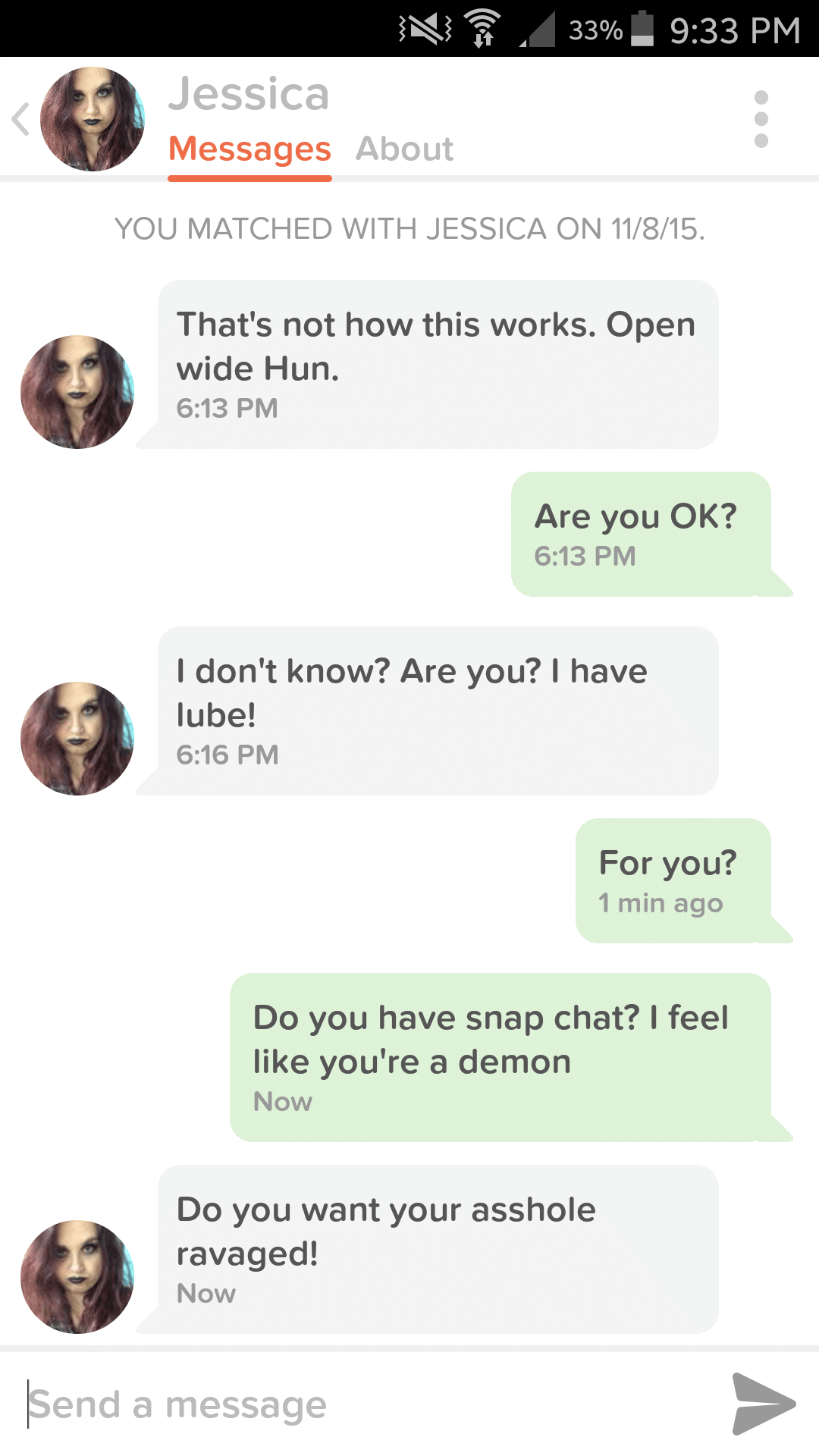The image size is (819, 1456).
Task: Open Jessica's profile photo in the header
Action: (93, 119)
